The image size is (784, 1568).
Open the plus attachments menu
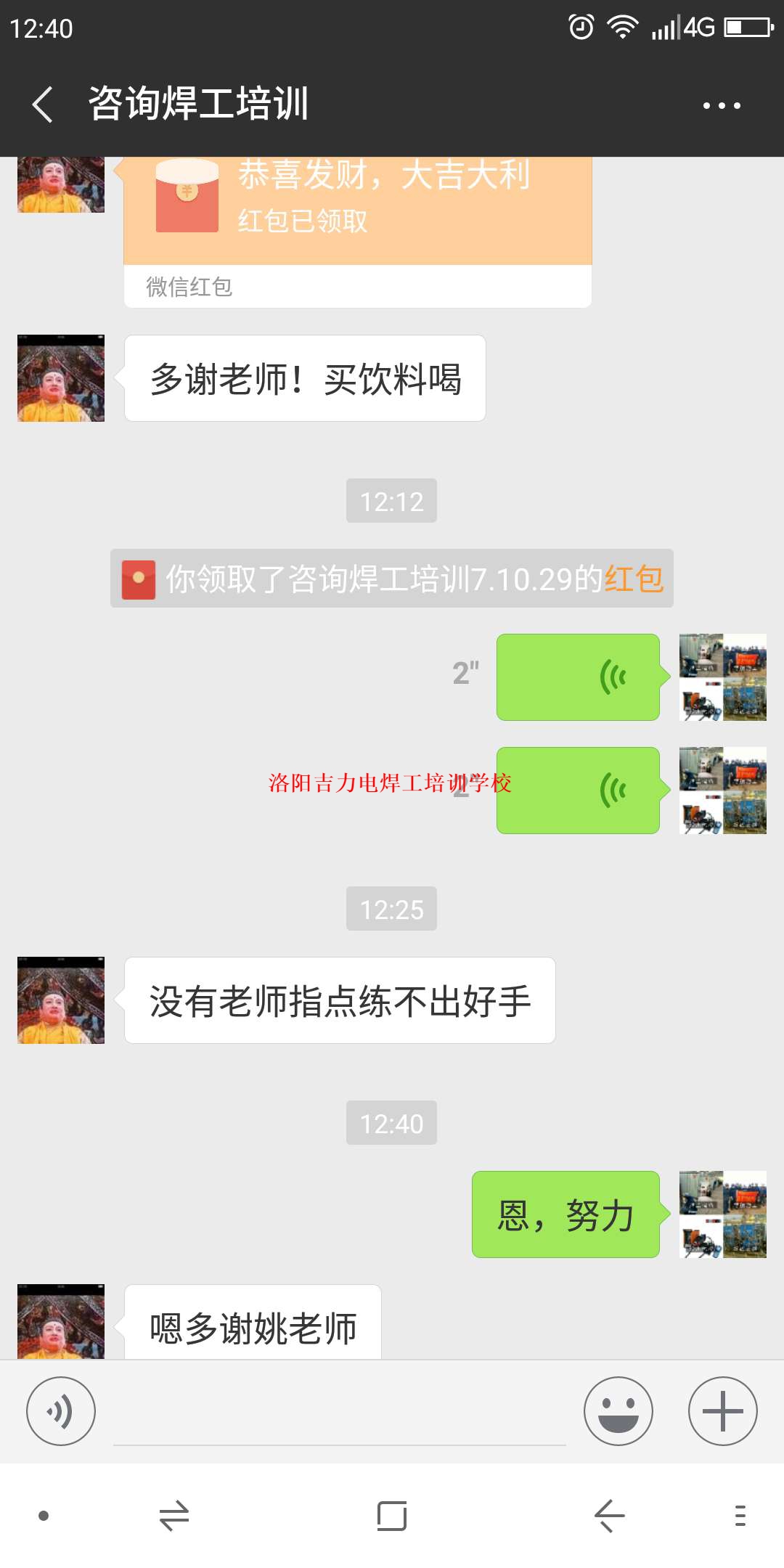[x=722, y=1411]
